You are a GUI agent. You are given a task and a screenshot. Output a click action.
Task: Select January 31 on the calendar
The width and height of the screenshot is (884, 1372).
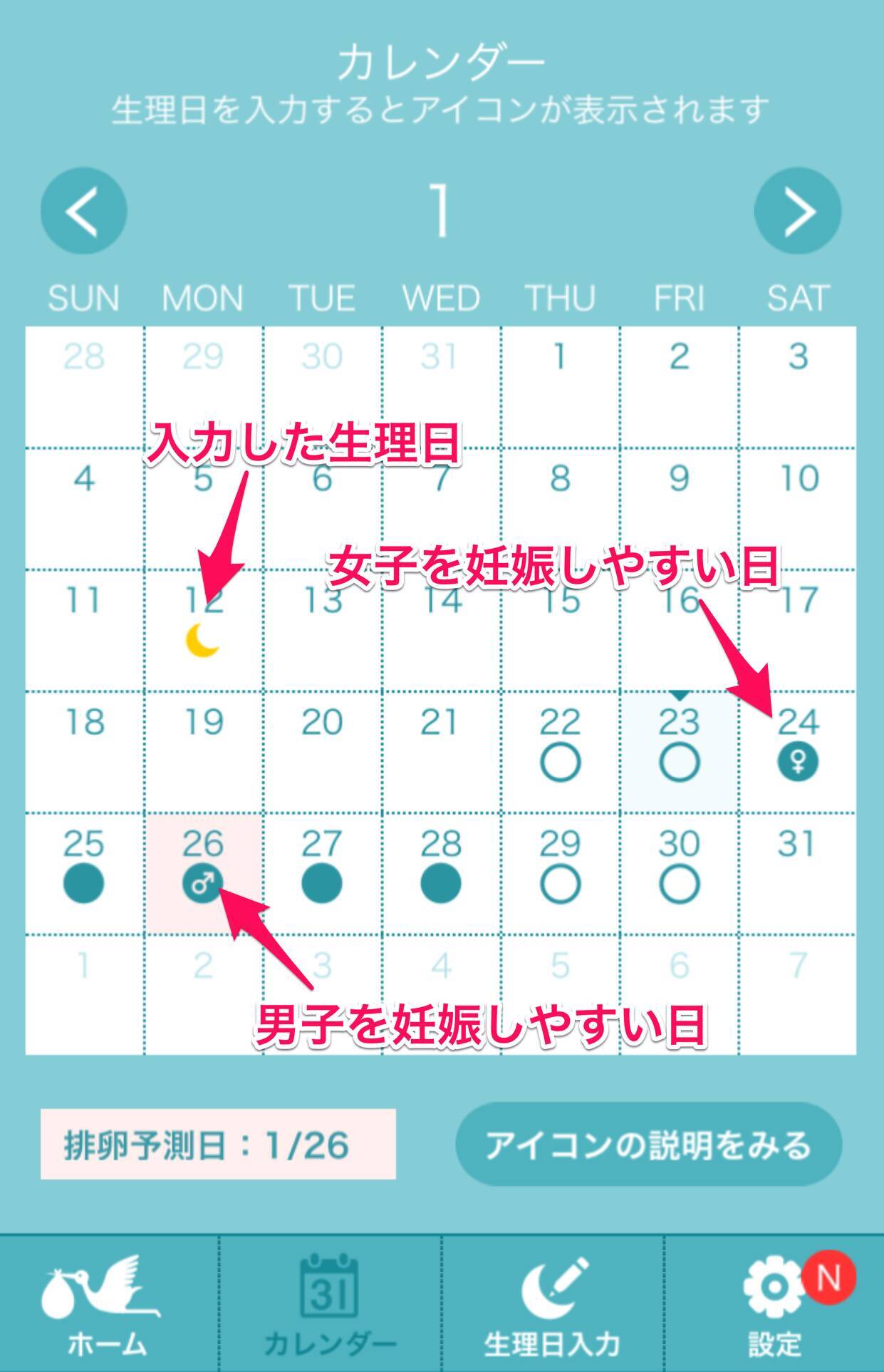click(x=797, y=873)
